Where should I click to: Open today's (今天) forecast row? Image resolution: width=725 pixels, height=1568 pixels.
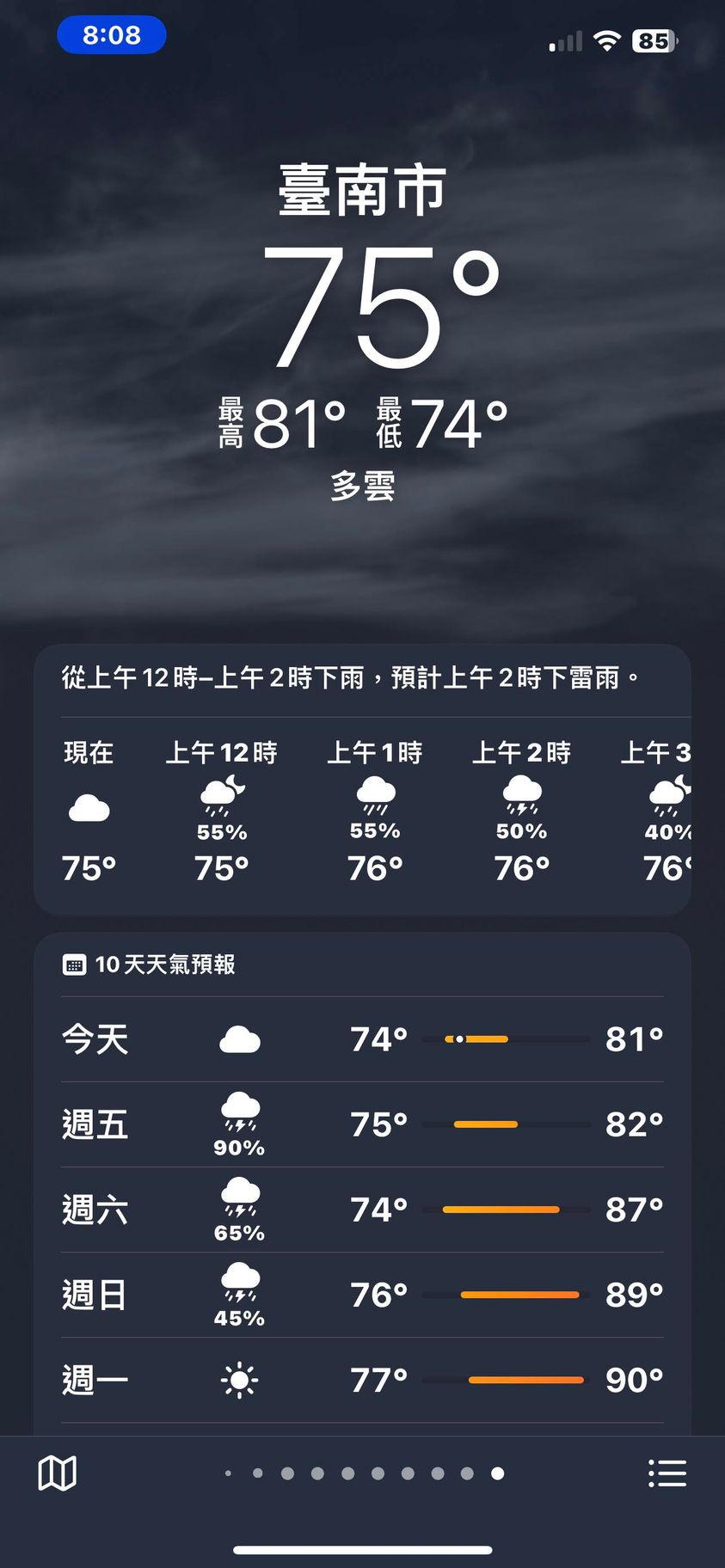(x=362, y=1039)
